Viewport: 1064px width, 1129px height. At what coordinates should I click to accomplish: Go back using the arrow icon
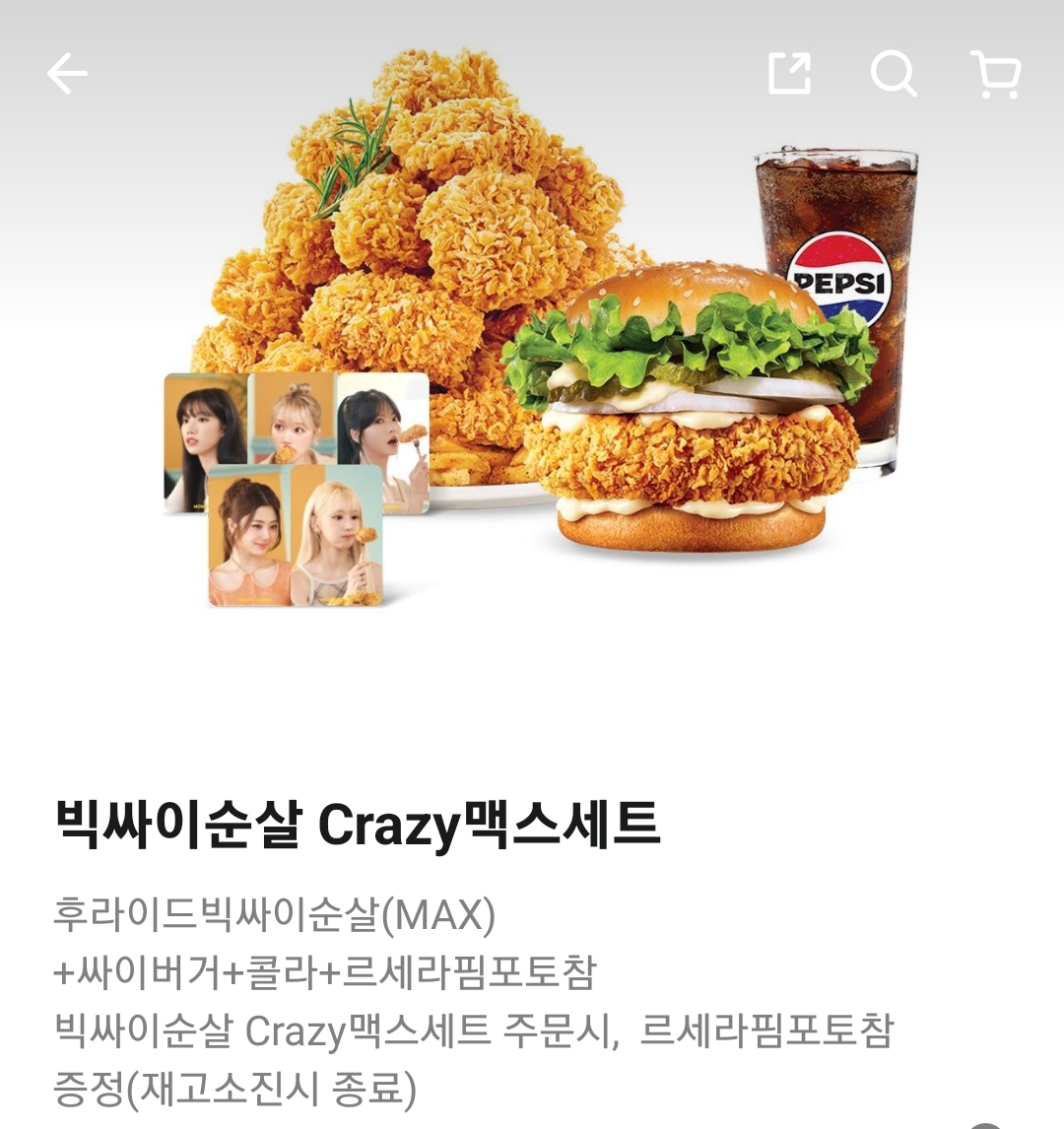[x=67, y=74]
